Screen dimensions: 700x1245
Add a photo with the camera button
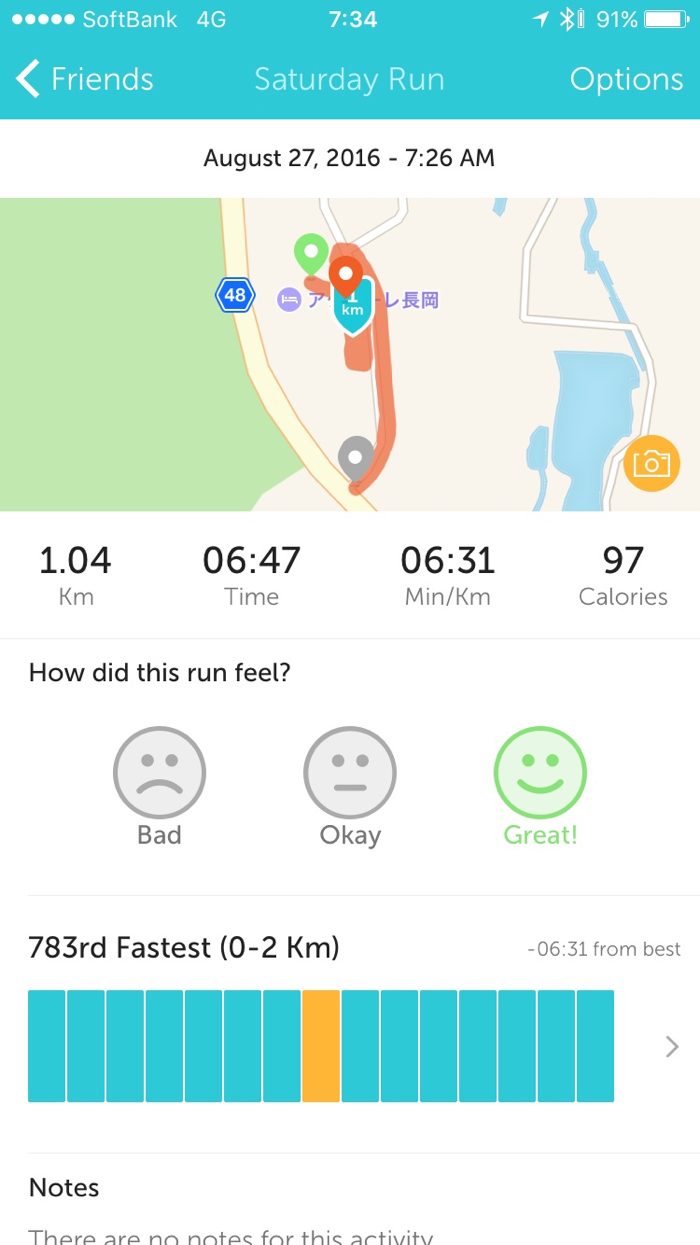(x=651, y=464)
